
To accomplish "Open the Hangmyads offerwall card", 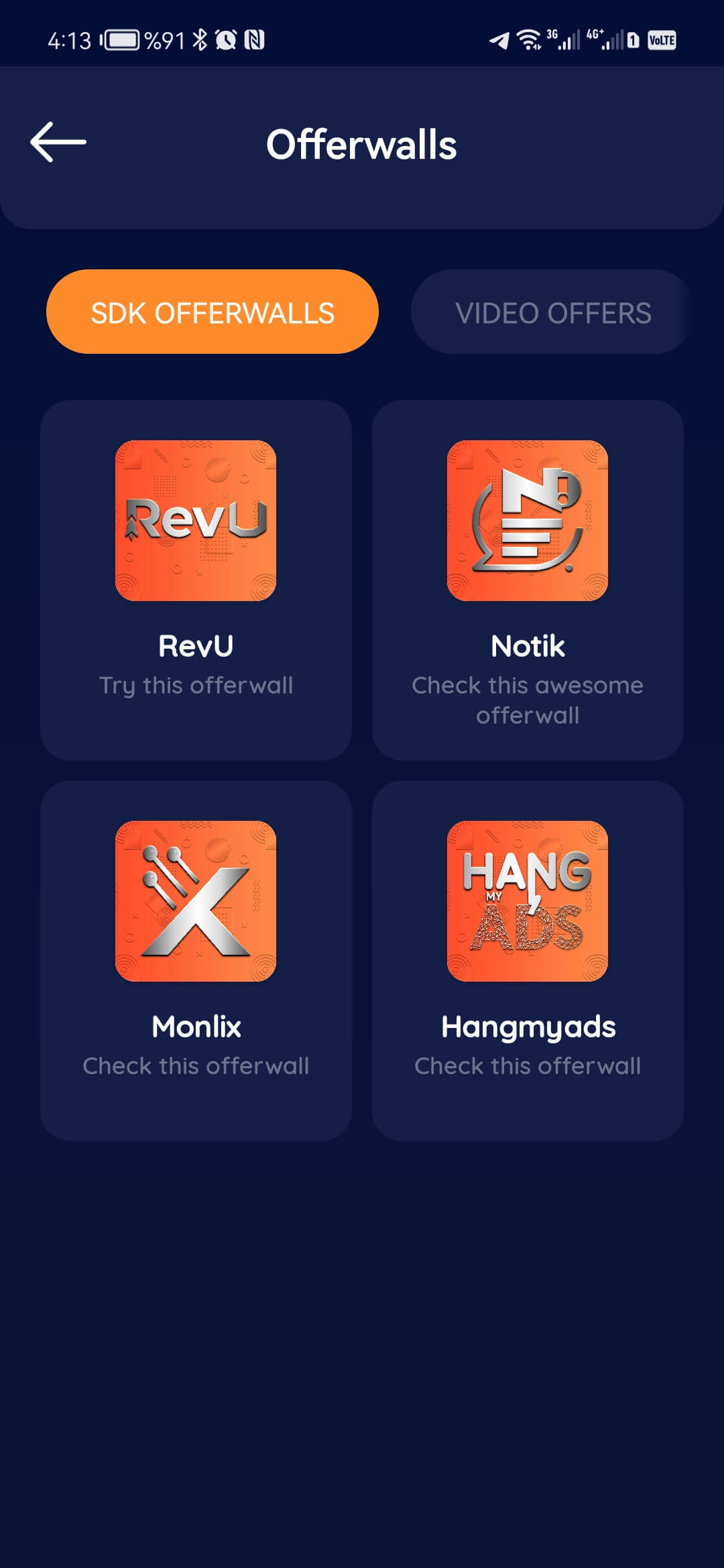I will [528, 960].
